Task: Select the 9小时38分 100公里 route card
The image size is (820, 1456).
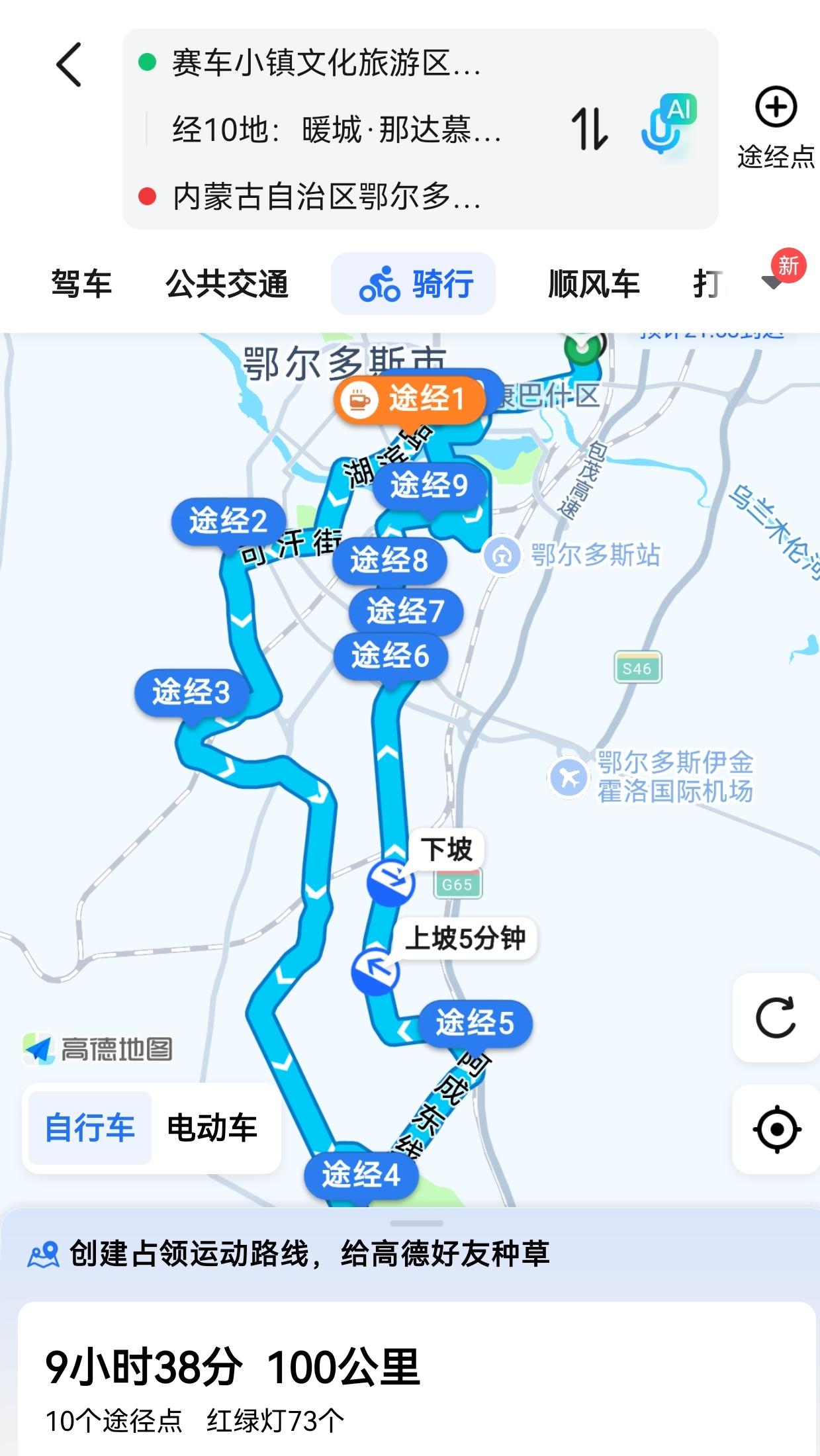Action: 233,1367
